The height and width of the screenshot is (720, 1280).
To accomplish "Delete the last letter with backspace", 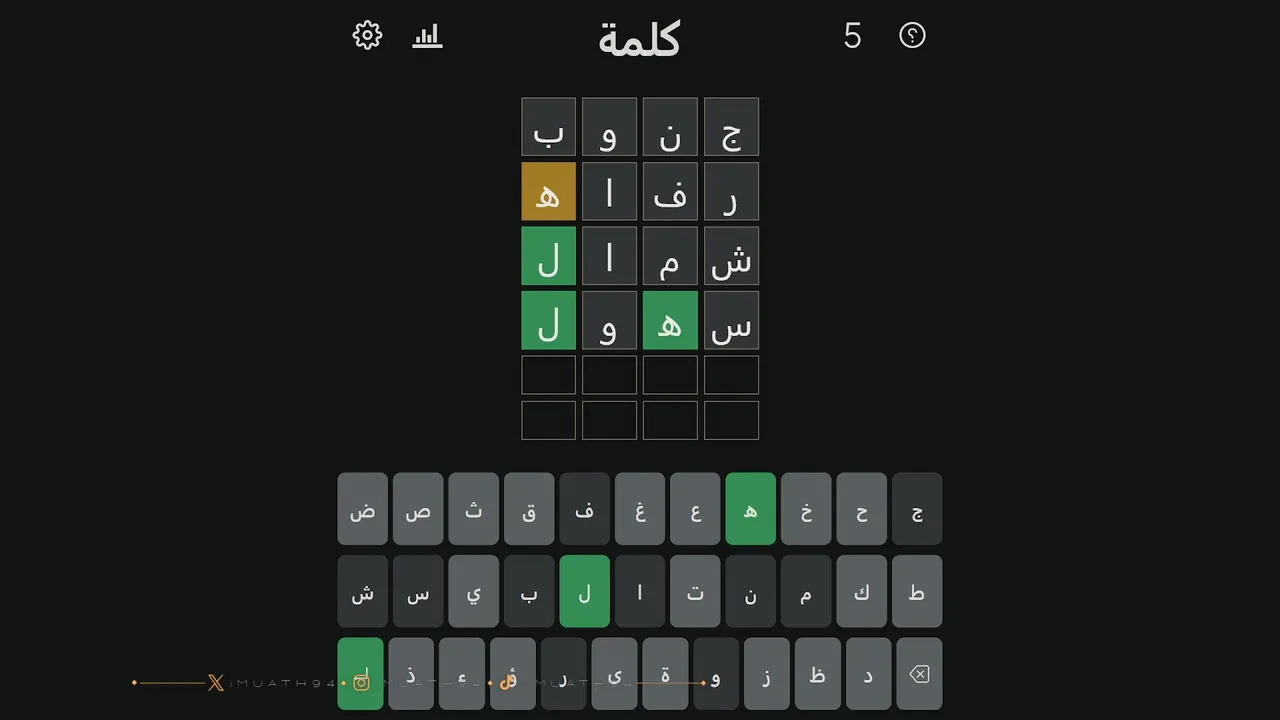I will point(919,674).
